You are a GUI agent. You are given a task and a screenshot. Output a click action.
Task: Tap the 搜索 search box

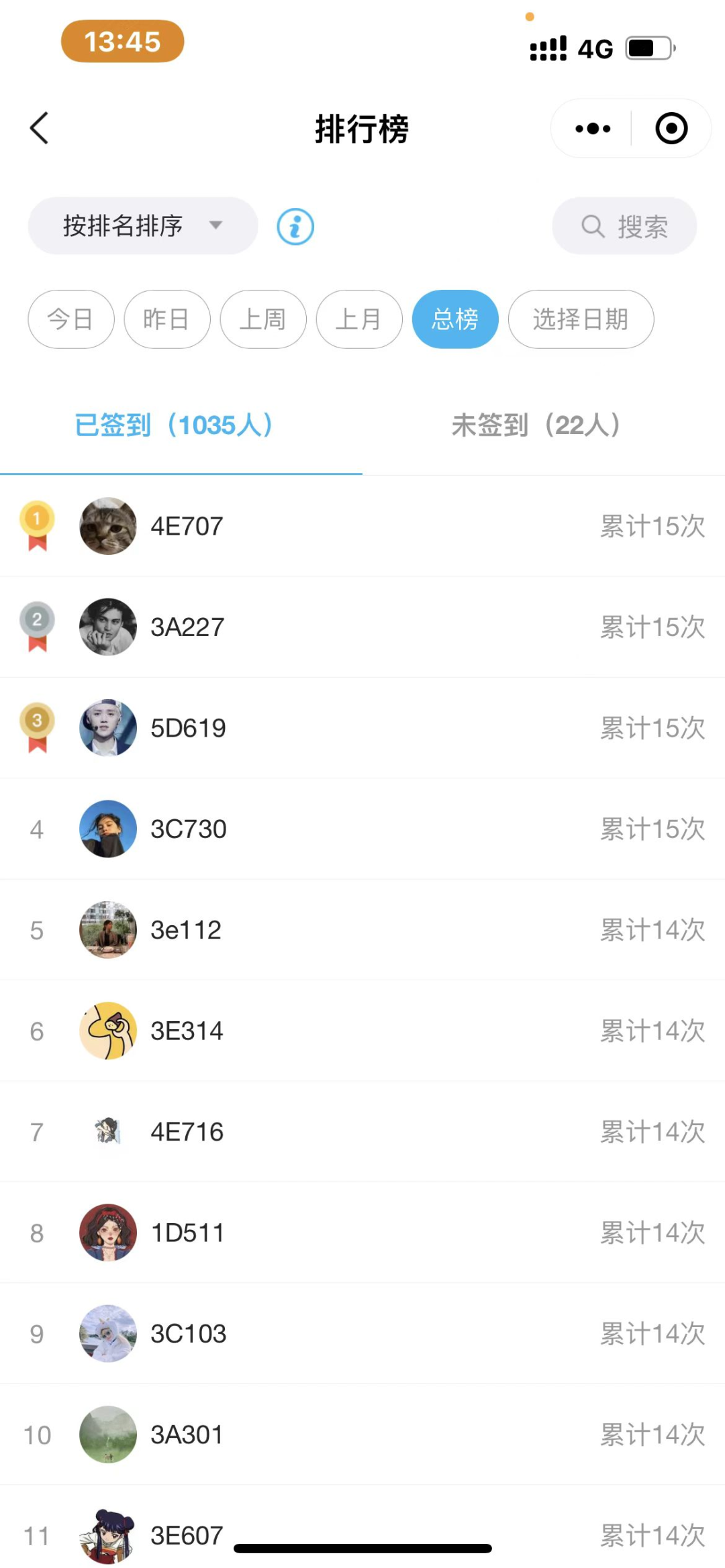click(x=624, y=226)
